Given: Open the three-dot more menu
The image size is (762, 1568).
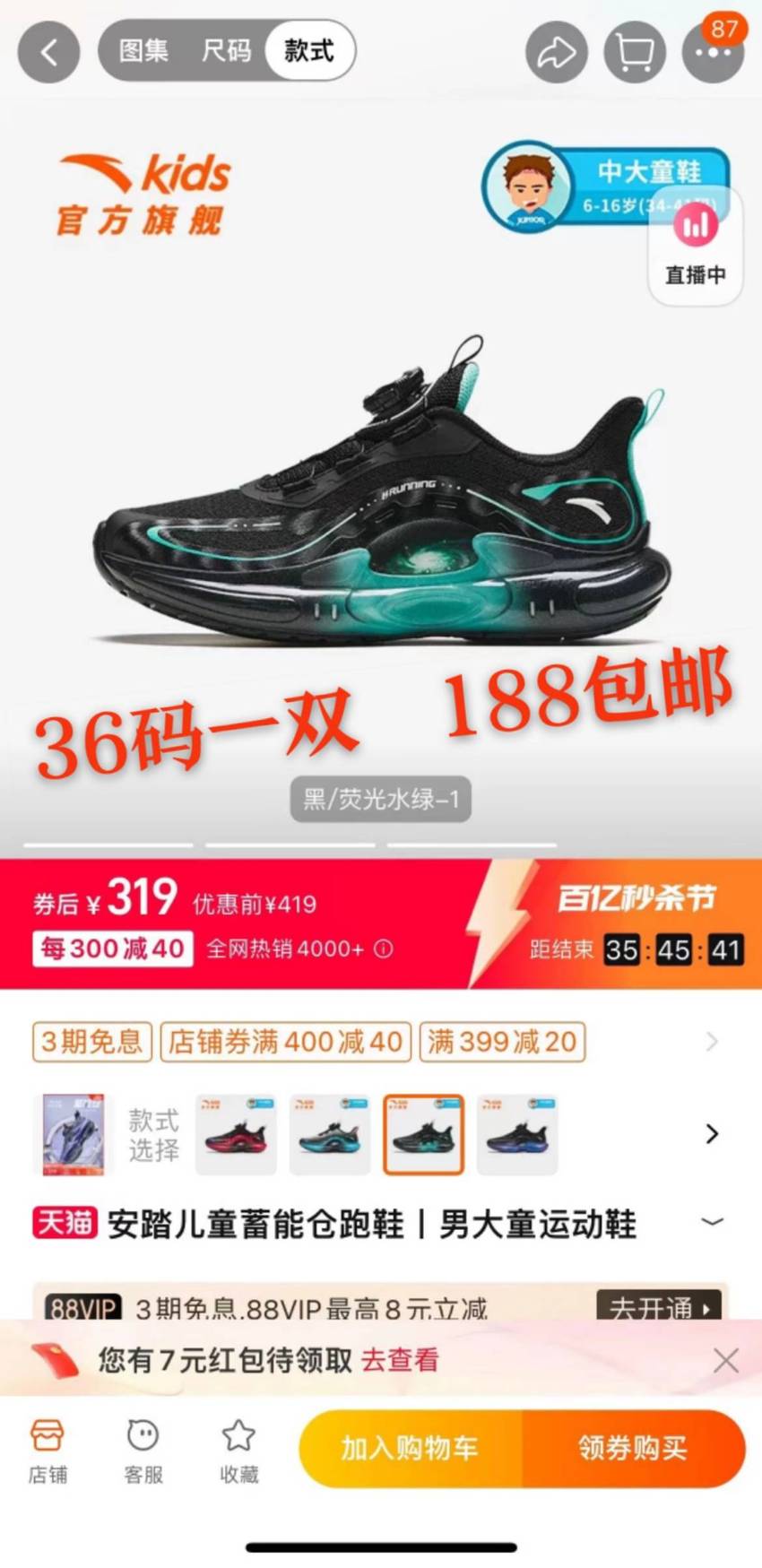Looking at the screenshot, I should (x=713, y=52).
